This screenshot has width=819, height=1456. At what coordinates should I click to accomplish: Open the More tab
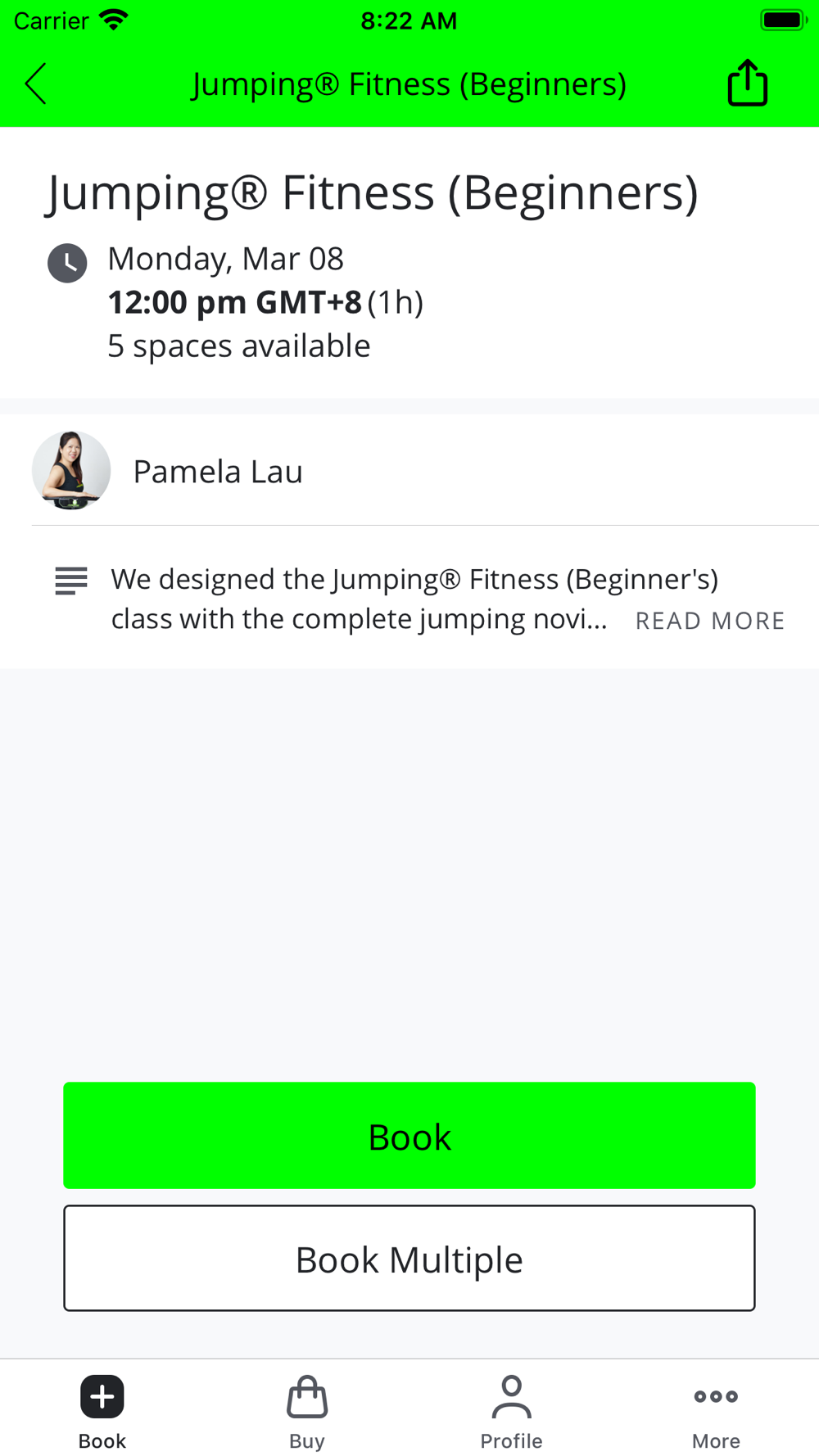click(x=717, y=1412)
